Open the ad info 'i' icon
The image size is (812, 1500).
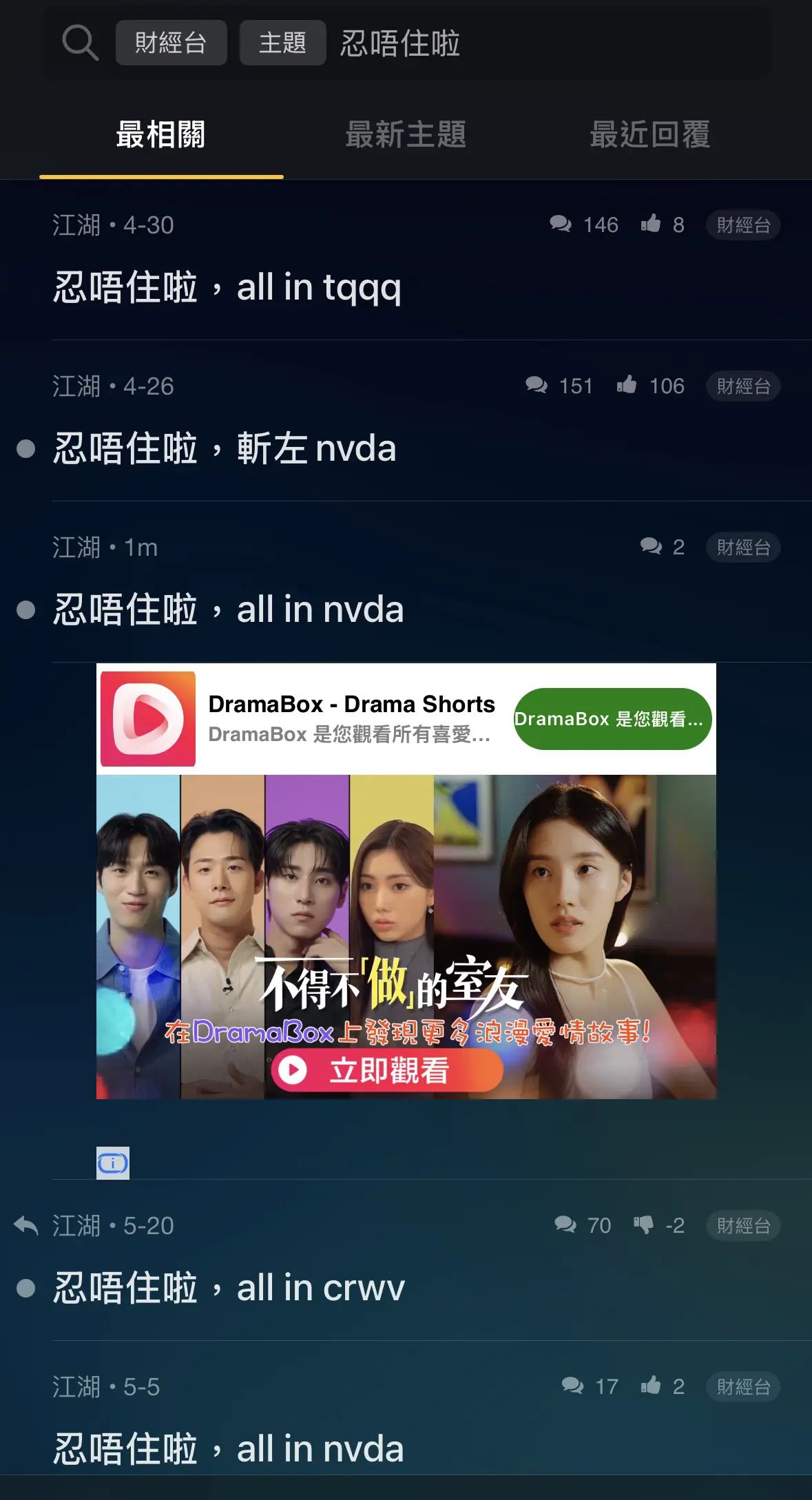pos(112,1163)
